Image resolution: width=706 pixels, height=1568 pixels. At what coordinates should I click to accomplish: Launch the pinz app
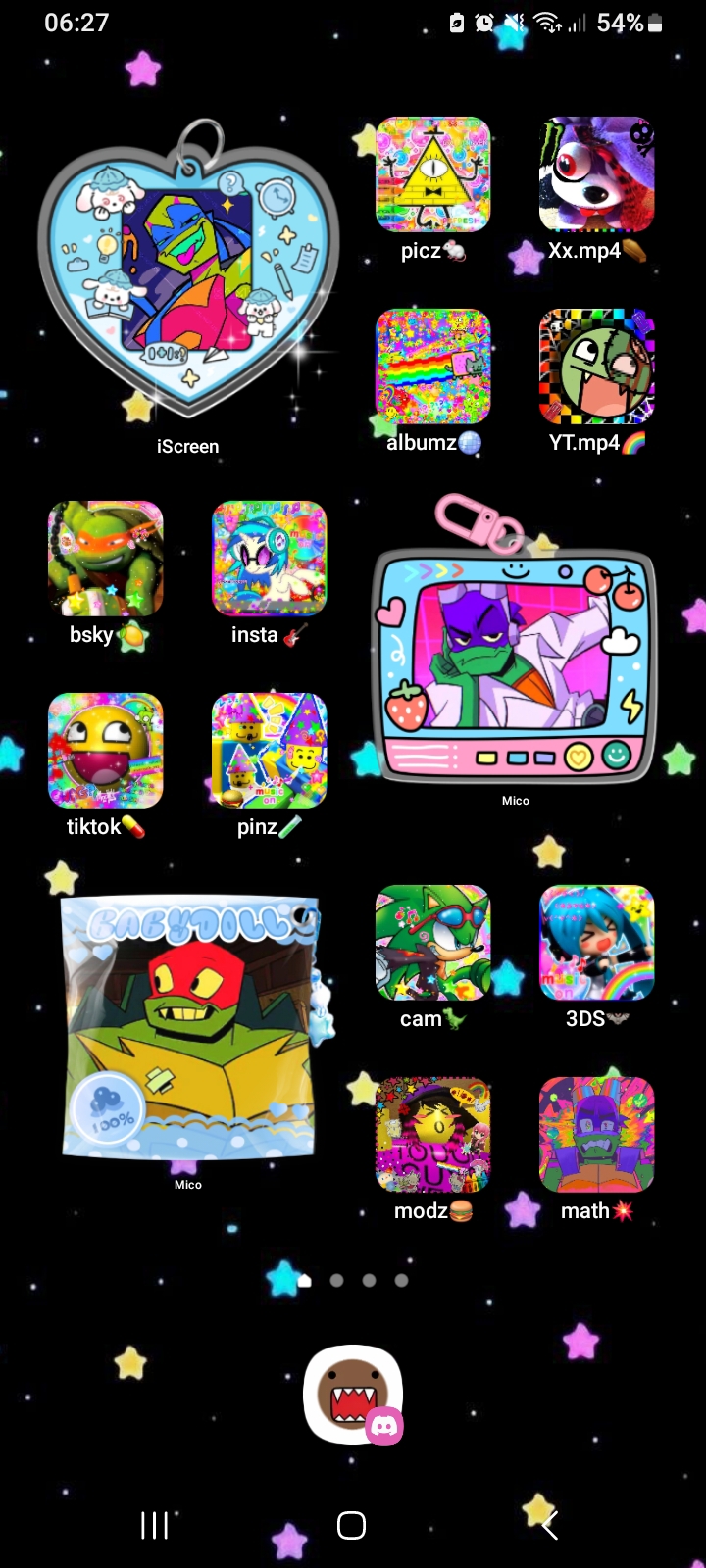pyautogui.click(x=269, y=751)
